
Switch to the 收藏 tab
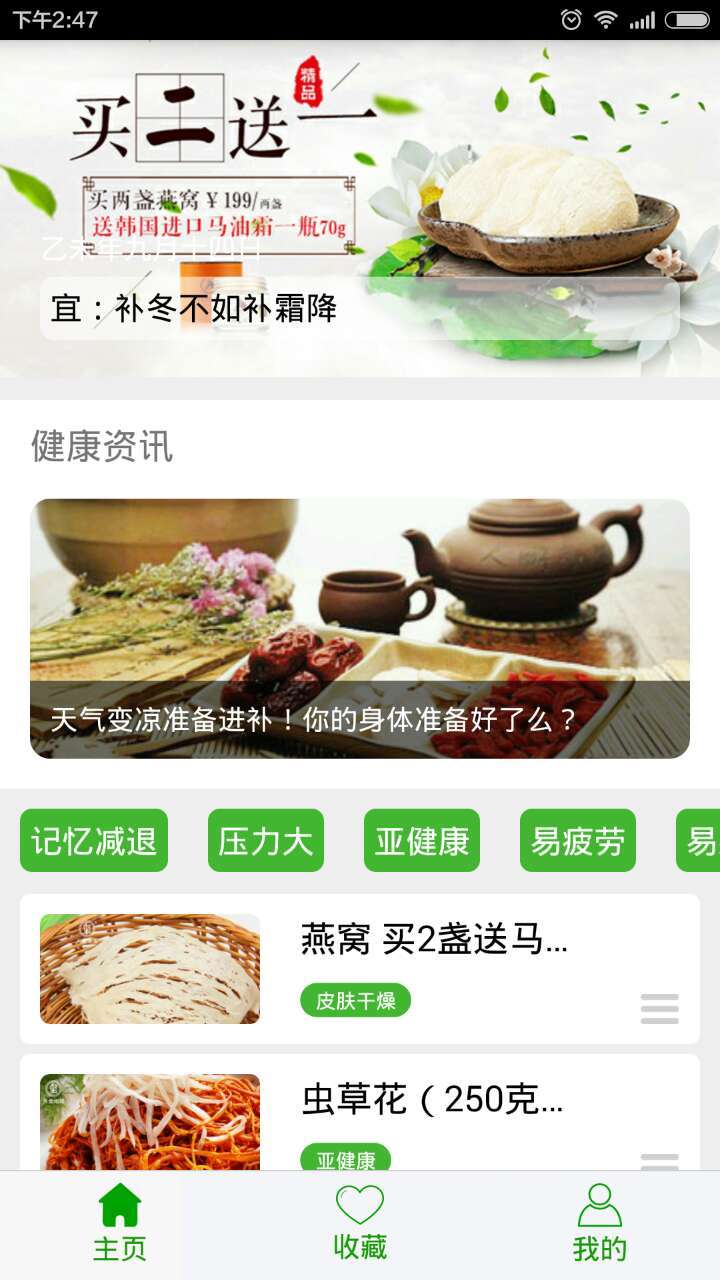[360, 1224]
